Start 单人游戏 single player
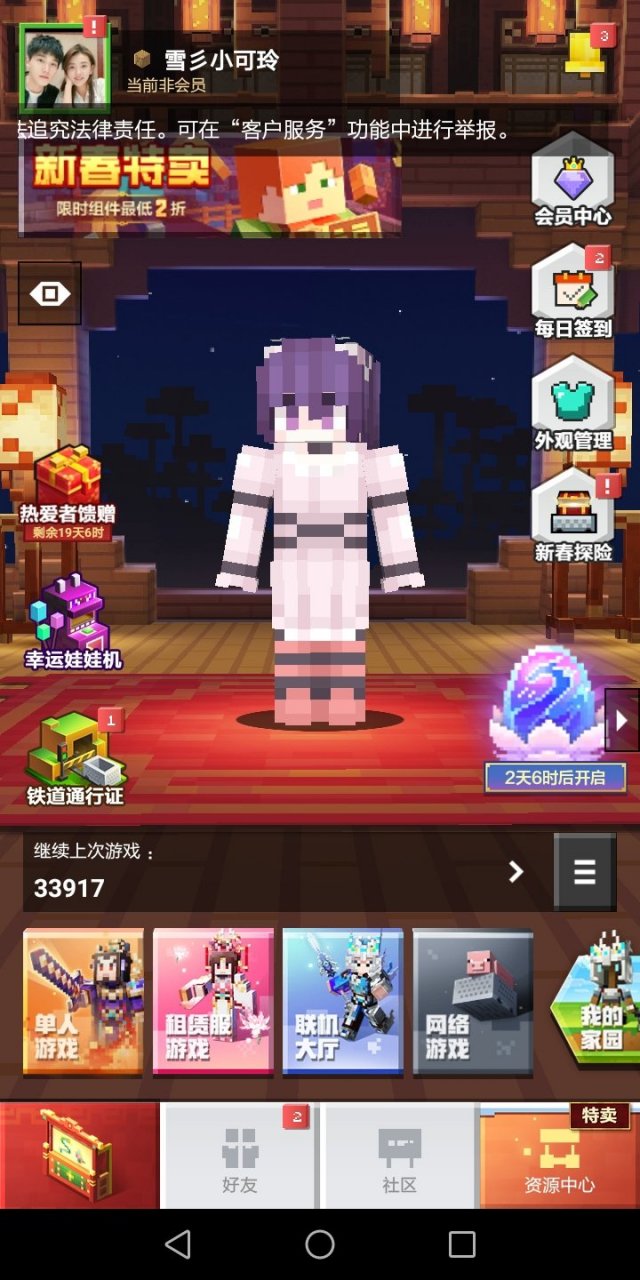 83,1002
